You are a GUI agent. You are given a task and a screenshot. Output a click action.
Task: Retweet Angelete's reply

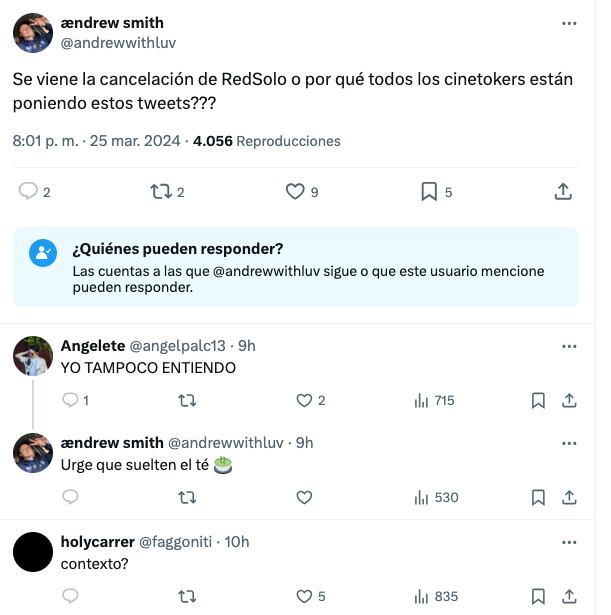pos(186,400)
